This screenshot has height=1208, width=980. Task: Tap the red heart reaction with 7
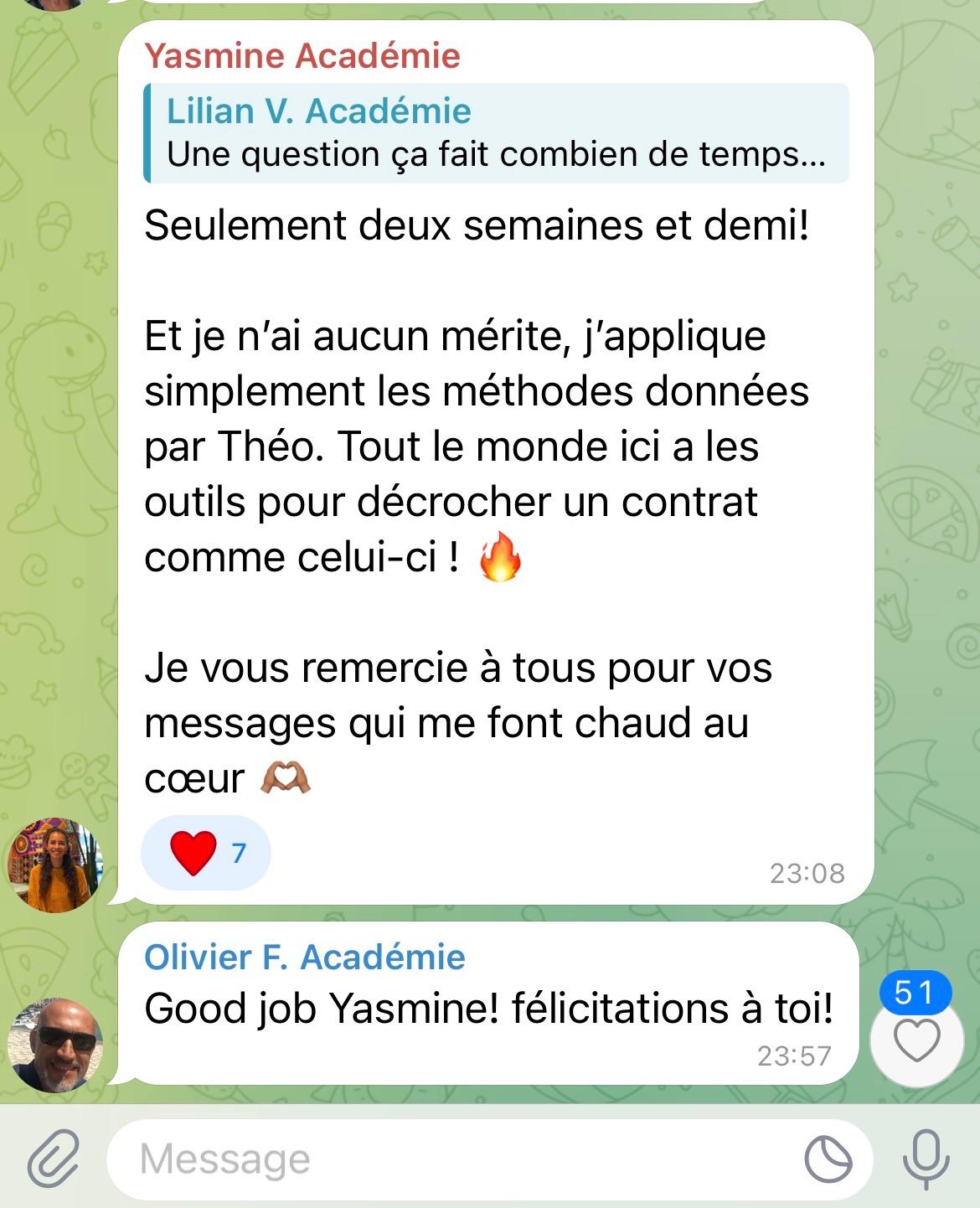tap(206, 853)
